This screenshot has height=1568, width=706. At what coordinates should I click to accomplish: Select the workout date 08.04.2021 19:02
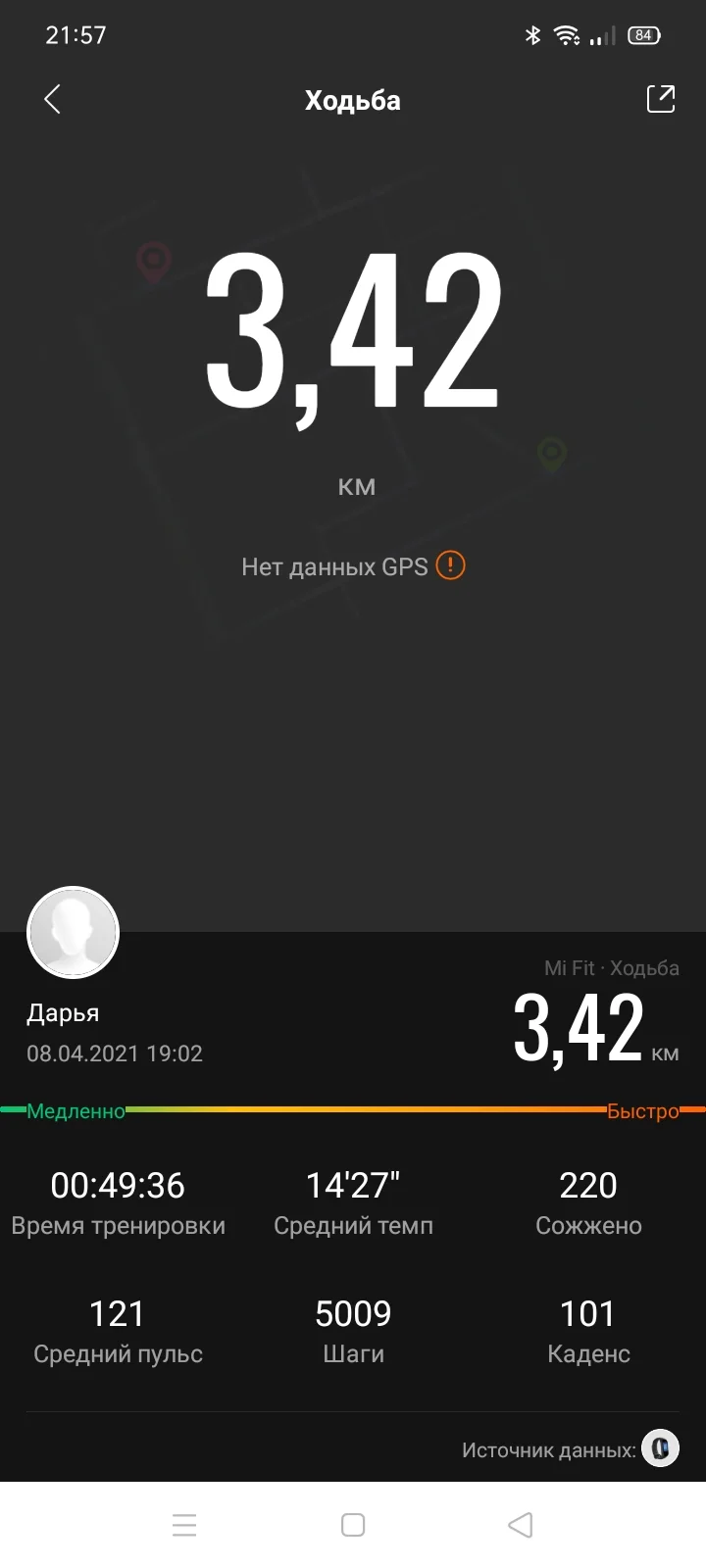(115, 1053)
